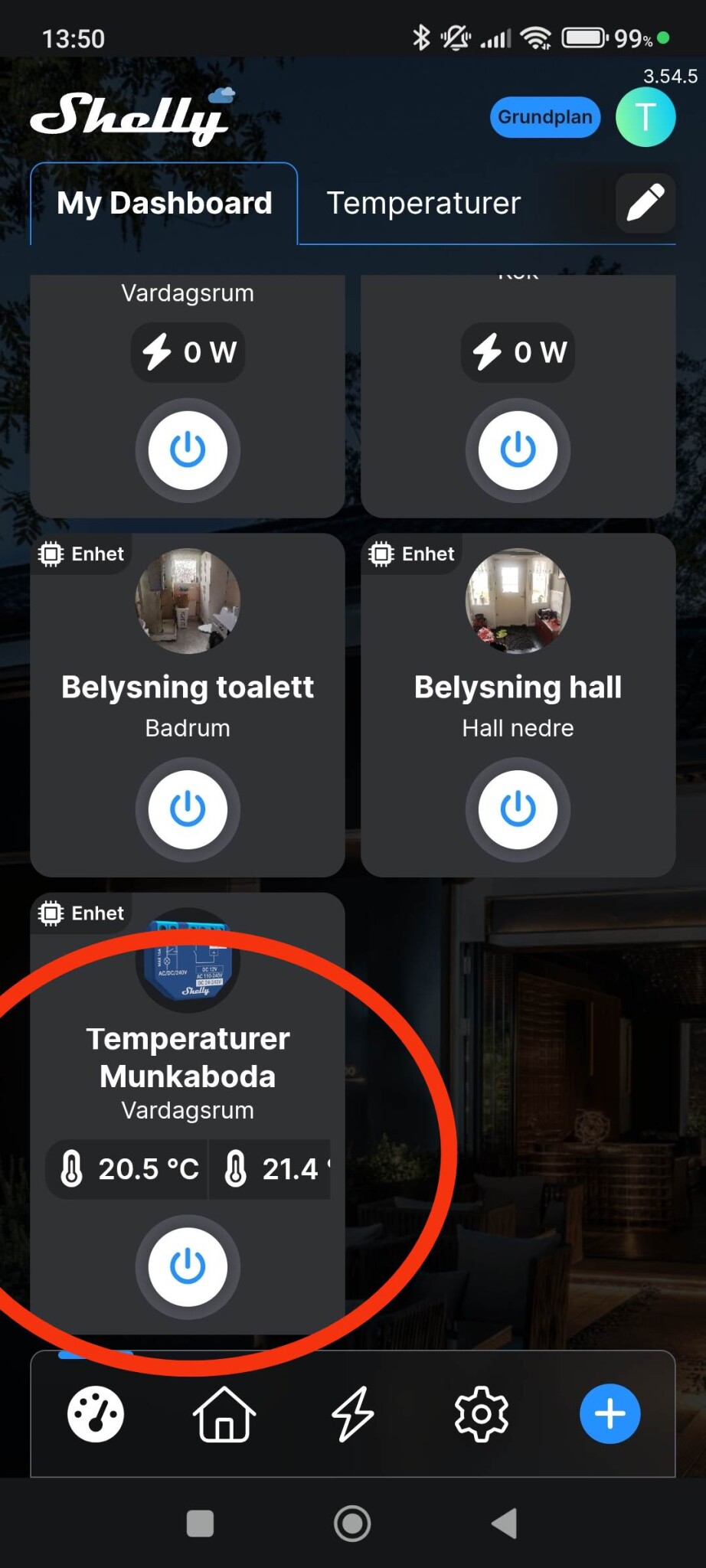
Task: Open the Grundplan plan button
Action: [545, 117]
